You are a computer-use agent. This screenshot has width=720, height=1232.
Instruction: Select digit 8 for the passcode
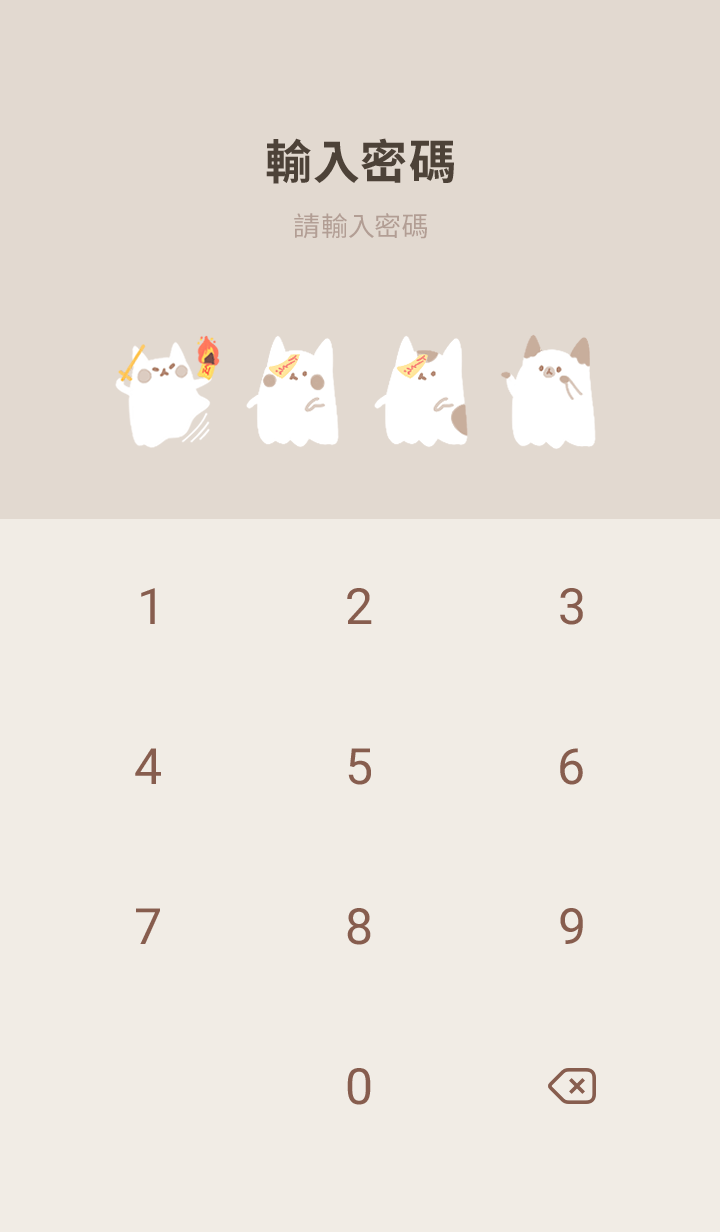(x=359, y=927)
